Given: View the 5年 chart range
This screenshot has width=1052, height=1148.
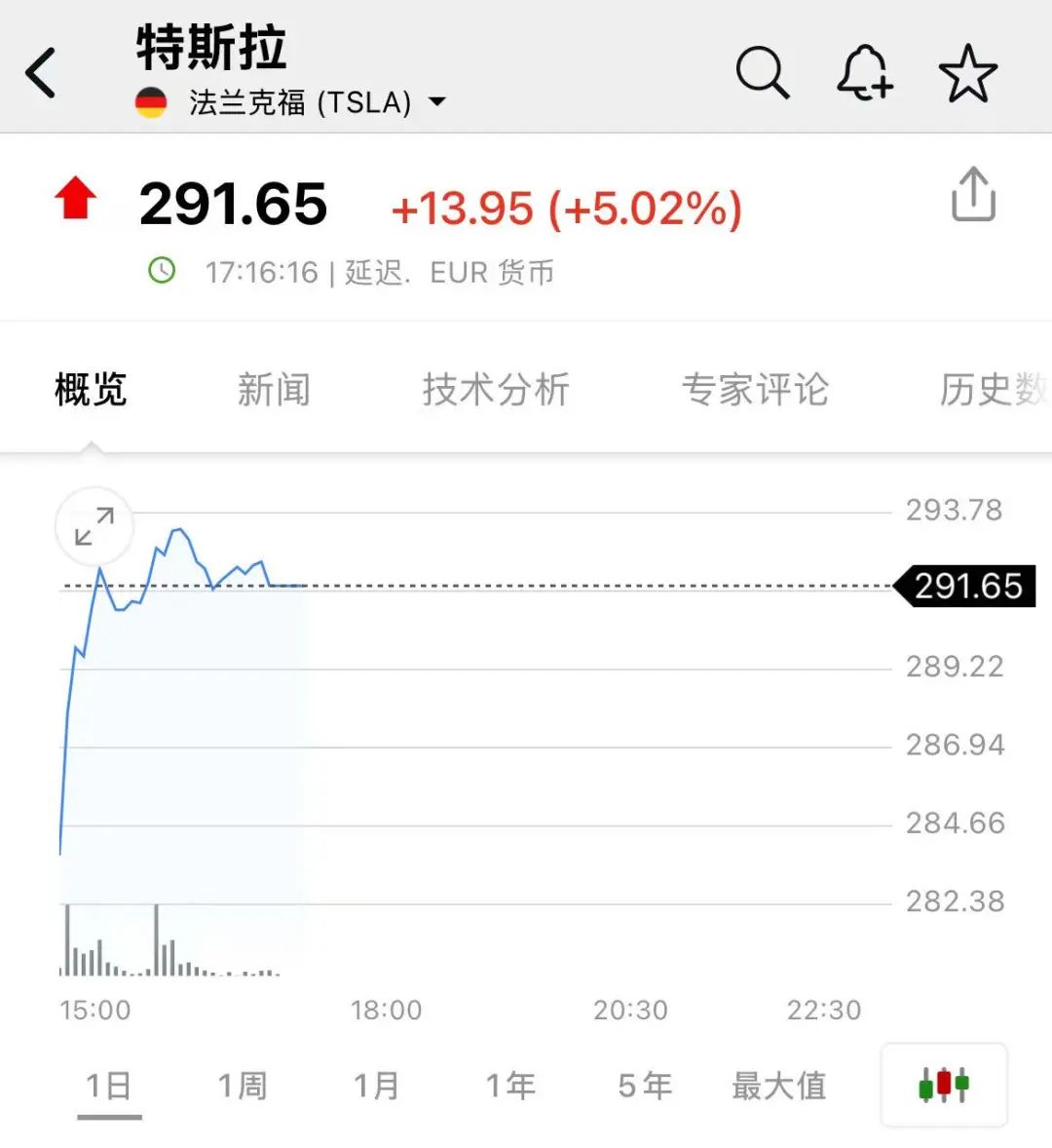Looking at the screenshot, I should pyautogui.click(x=645, y=1086).
